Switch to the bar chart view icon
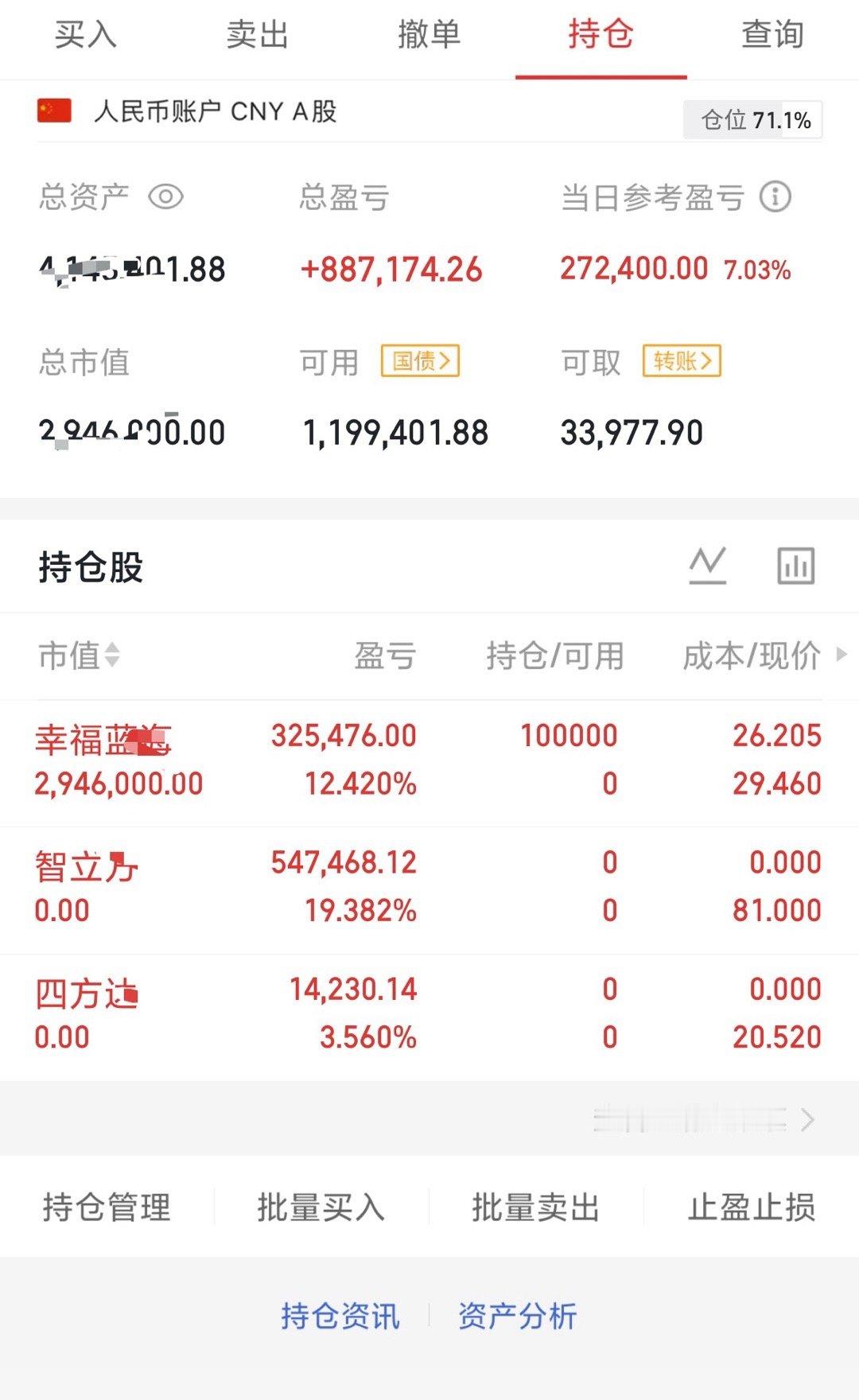 [x=795, y=566]
